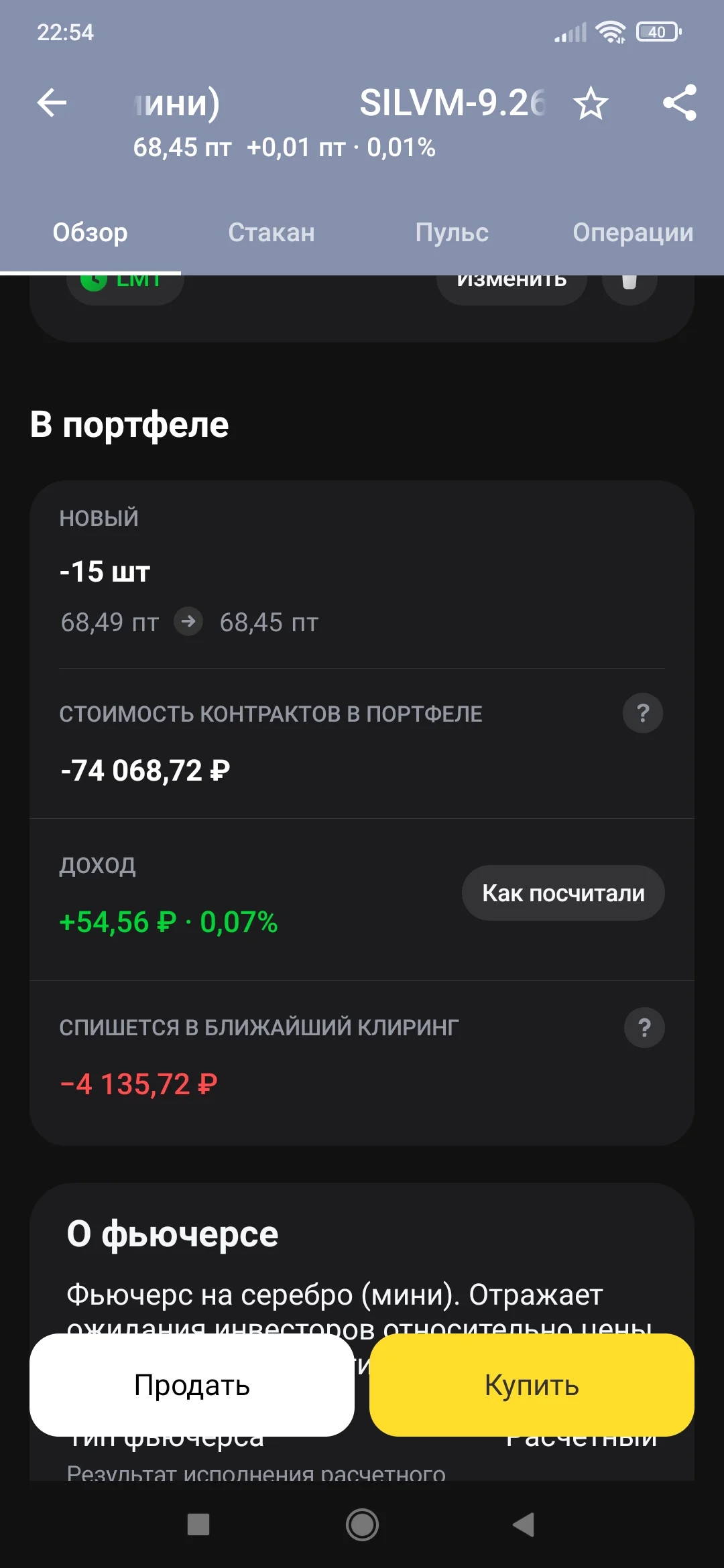Open recent apps from the navigation bar
The height and width of the screenshot is (1568, 724).
(x=198, y=1524)
